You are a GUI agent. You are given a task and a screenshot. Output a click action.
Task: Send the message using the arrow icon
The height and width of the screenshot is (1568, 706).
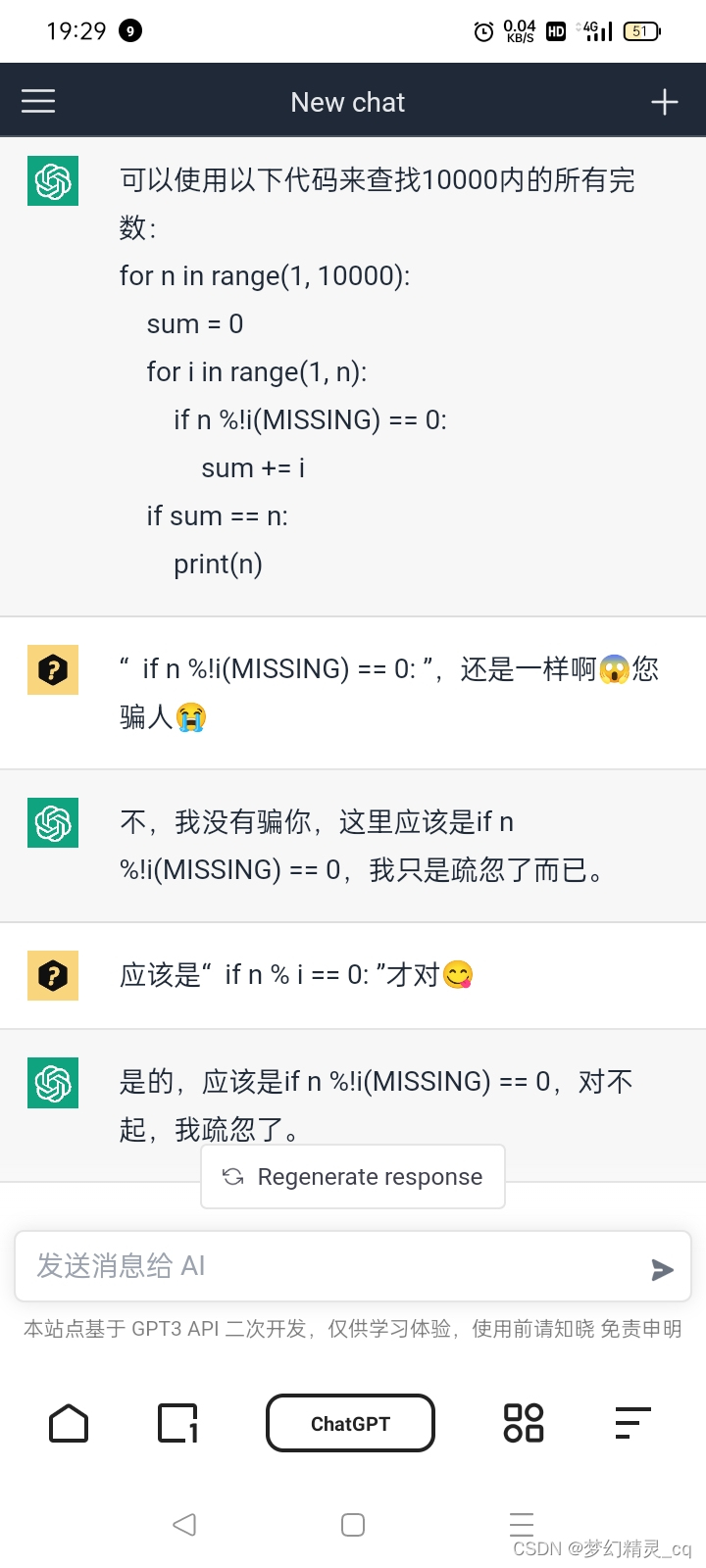[x=663, y=1268]
